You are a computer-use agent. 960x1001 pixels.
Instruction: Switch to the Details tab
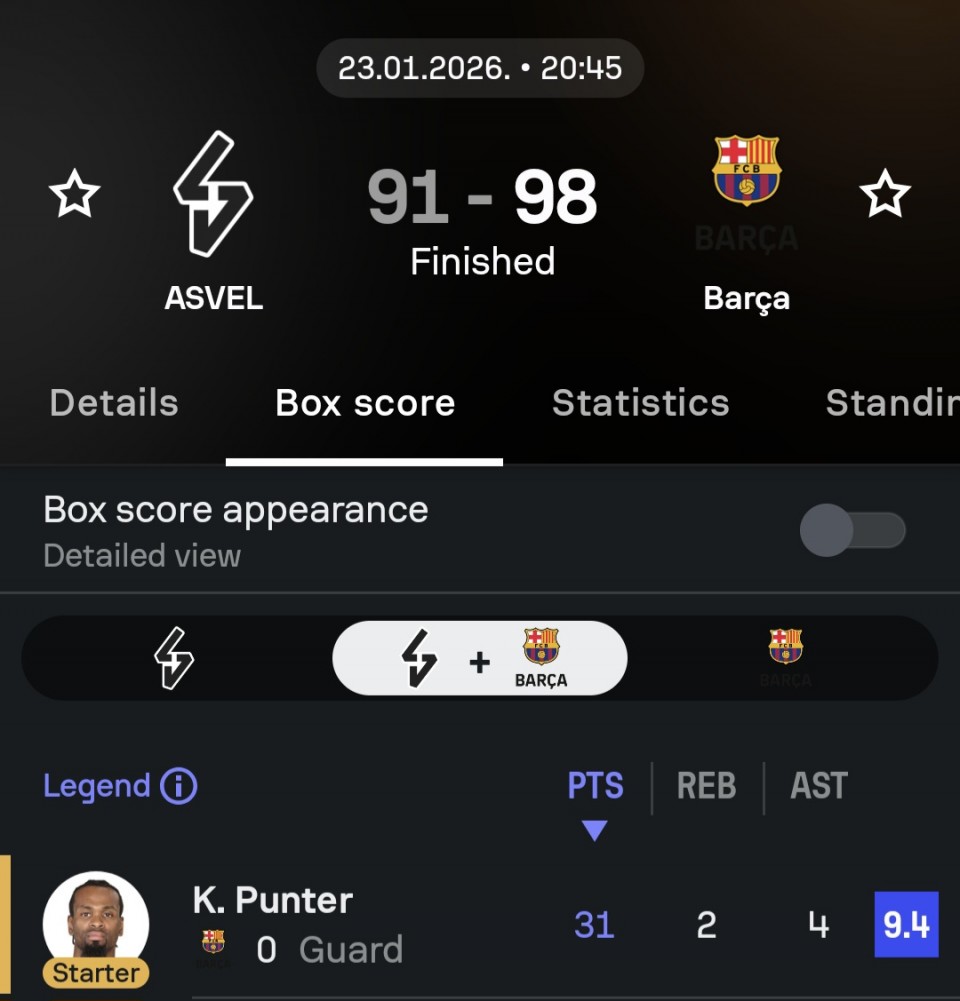coord(114,403)
